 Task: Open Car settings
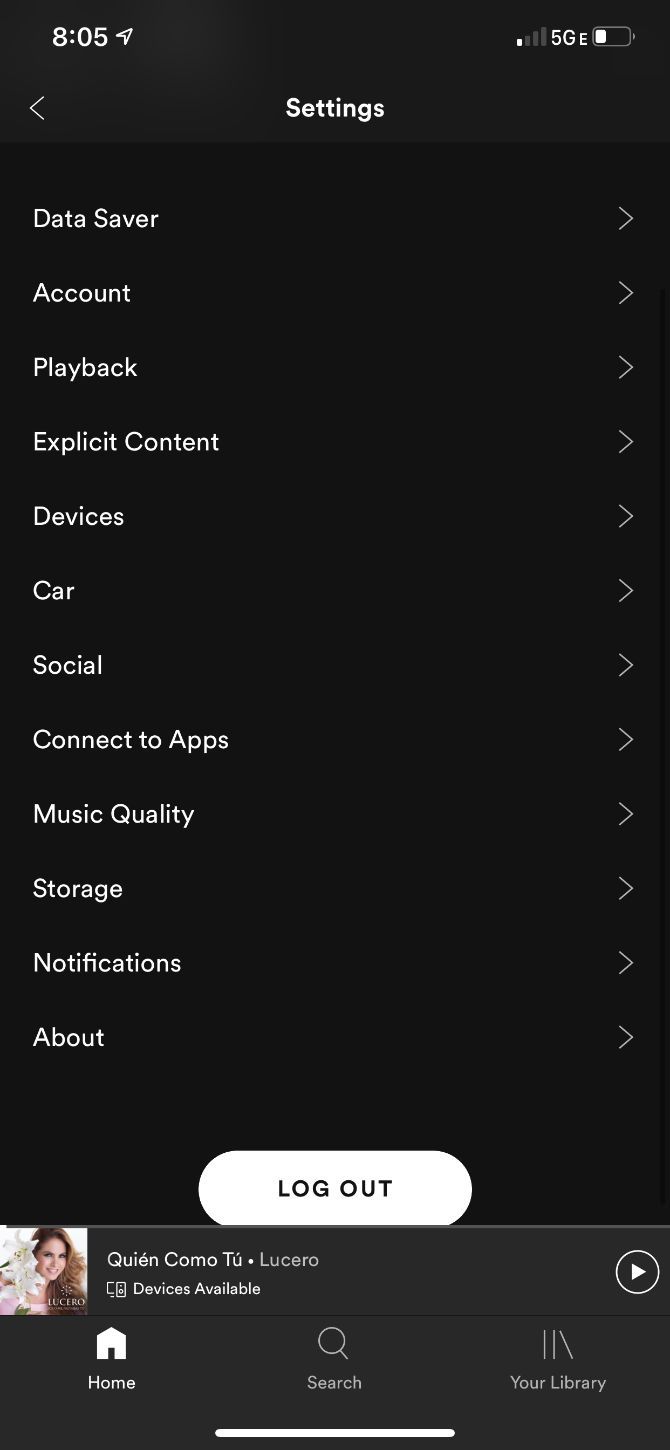(334, 591)
